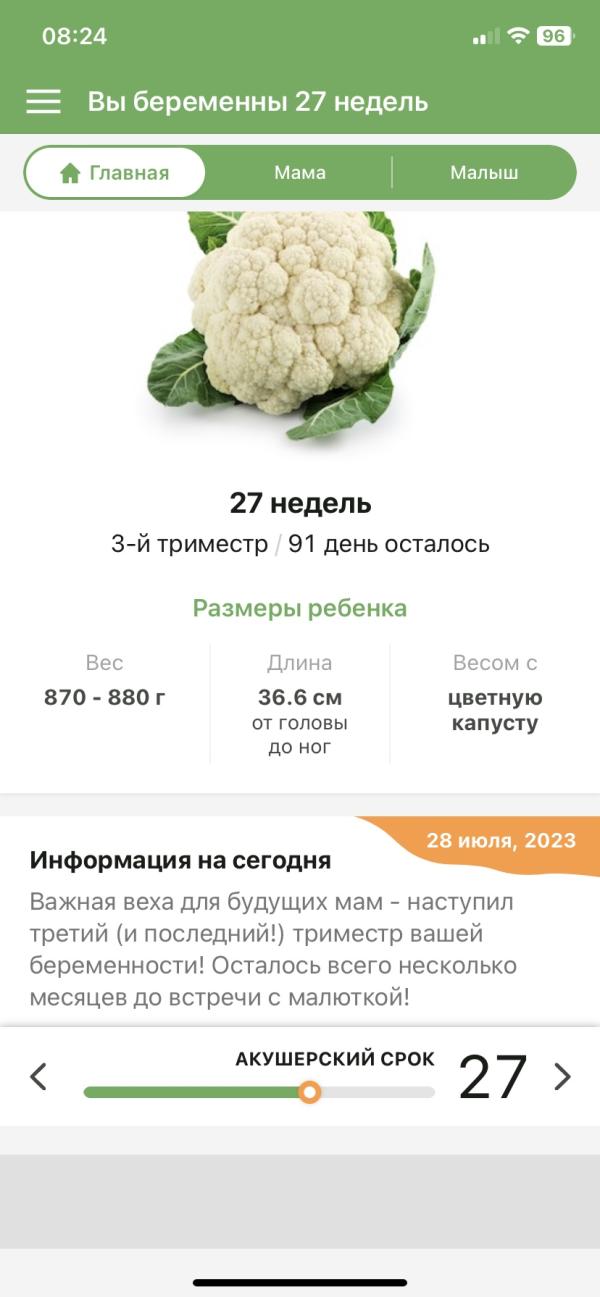Tap the акушерский срок slider handle

coord(310,1092)
